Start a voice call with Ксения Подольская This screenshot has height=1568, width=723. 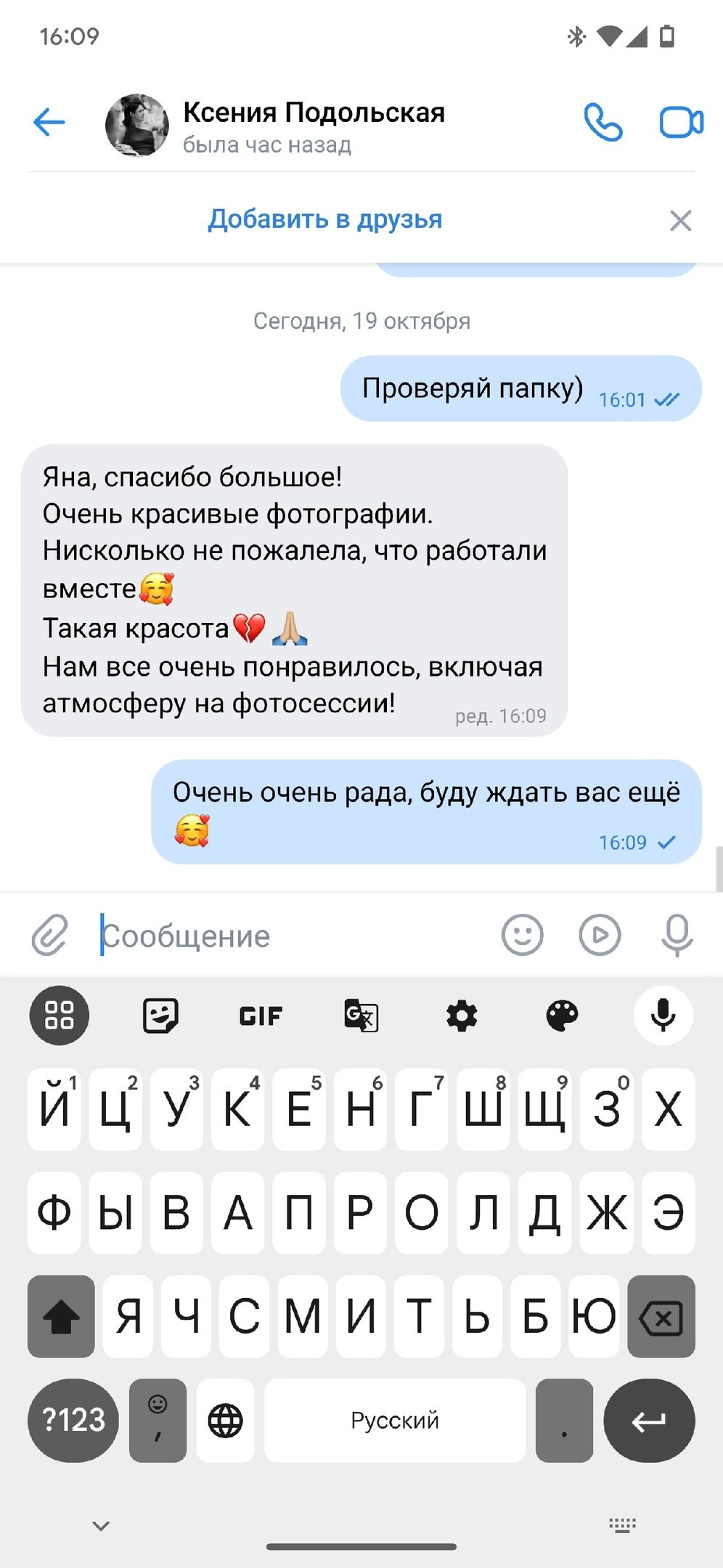point(603,122)
